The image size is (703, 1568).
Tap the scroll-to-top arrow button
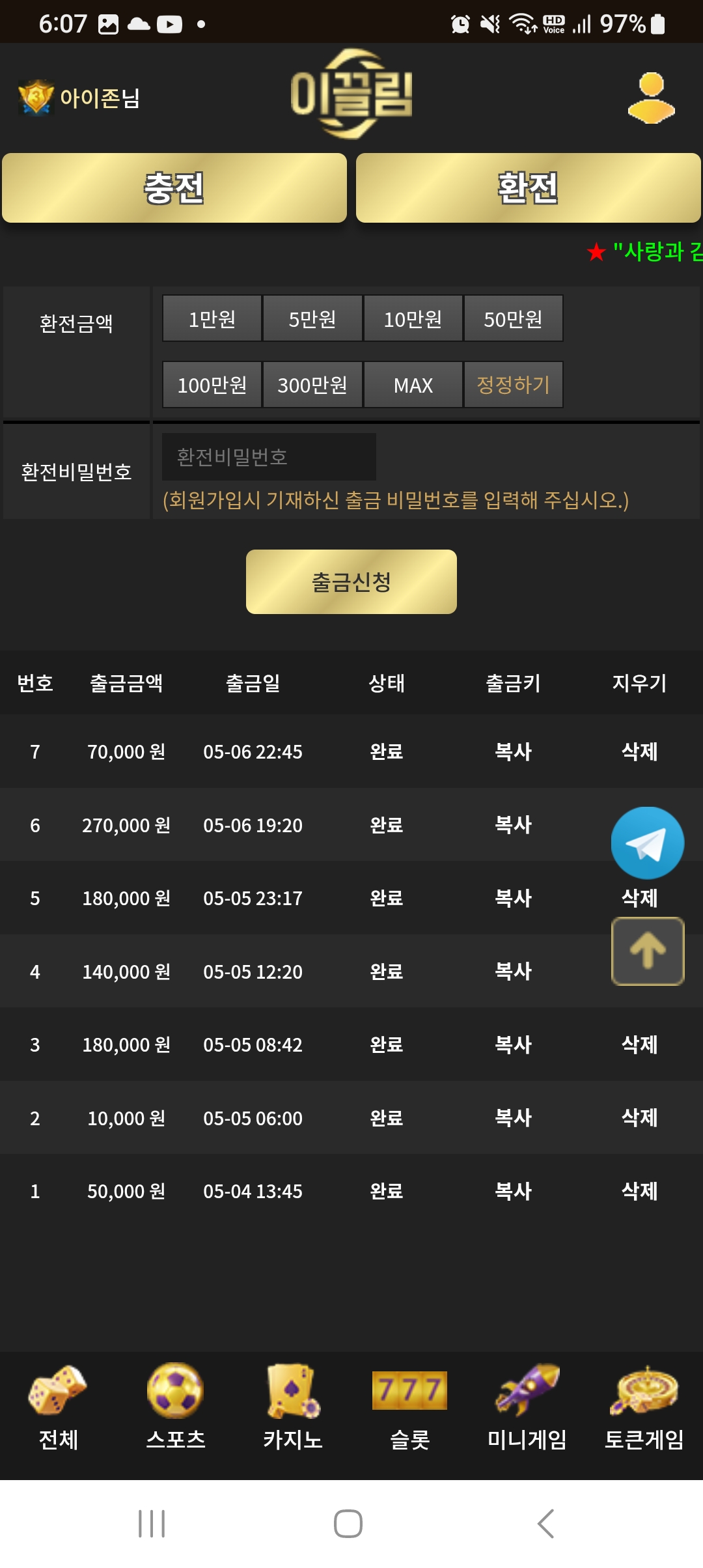[648, 951]
